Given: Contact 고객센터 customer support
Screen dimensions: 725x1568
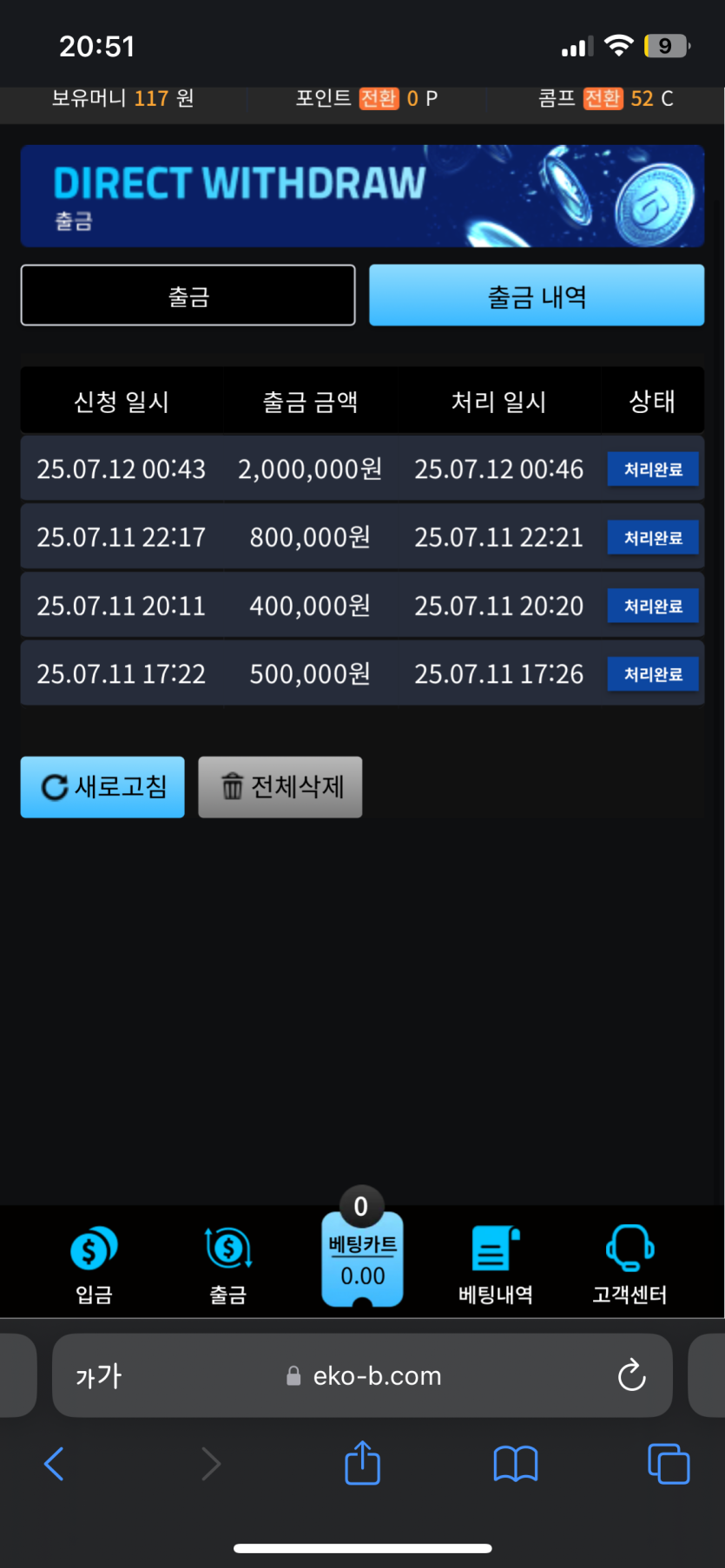Looking at the screenshot, I should [629, 1264].
